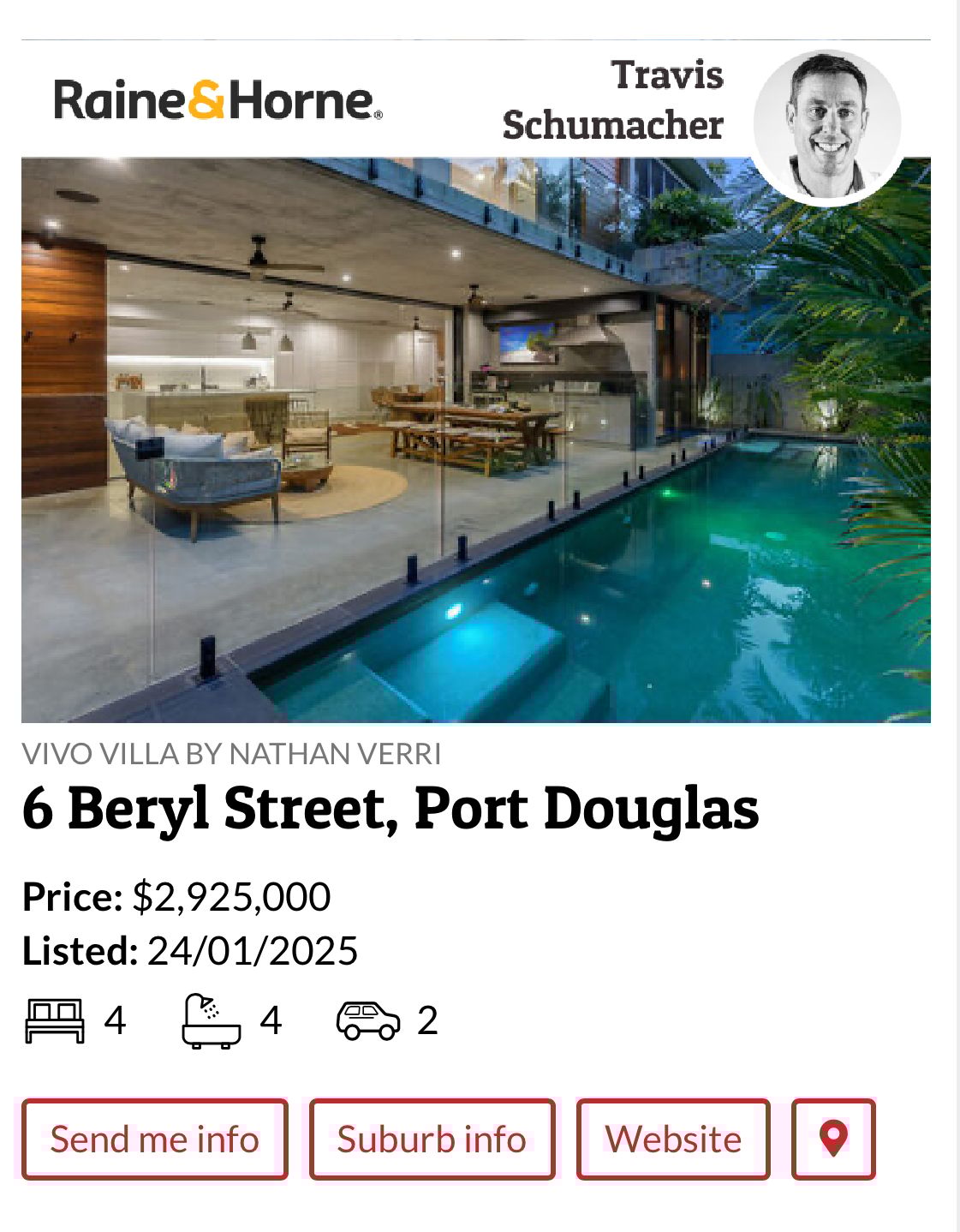The height and width of the screenshot is (1232, 960).
Task: Visit the listing Website
Action: coord(673,1139)
